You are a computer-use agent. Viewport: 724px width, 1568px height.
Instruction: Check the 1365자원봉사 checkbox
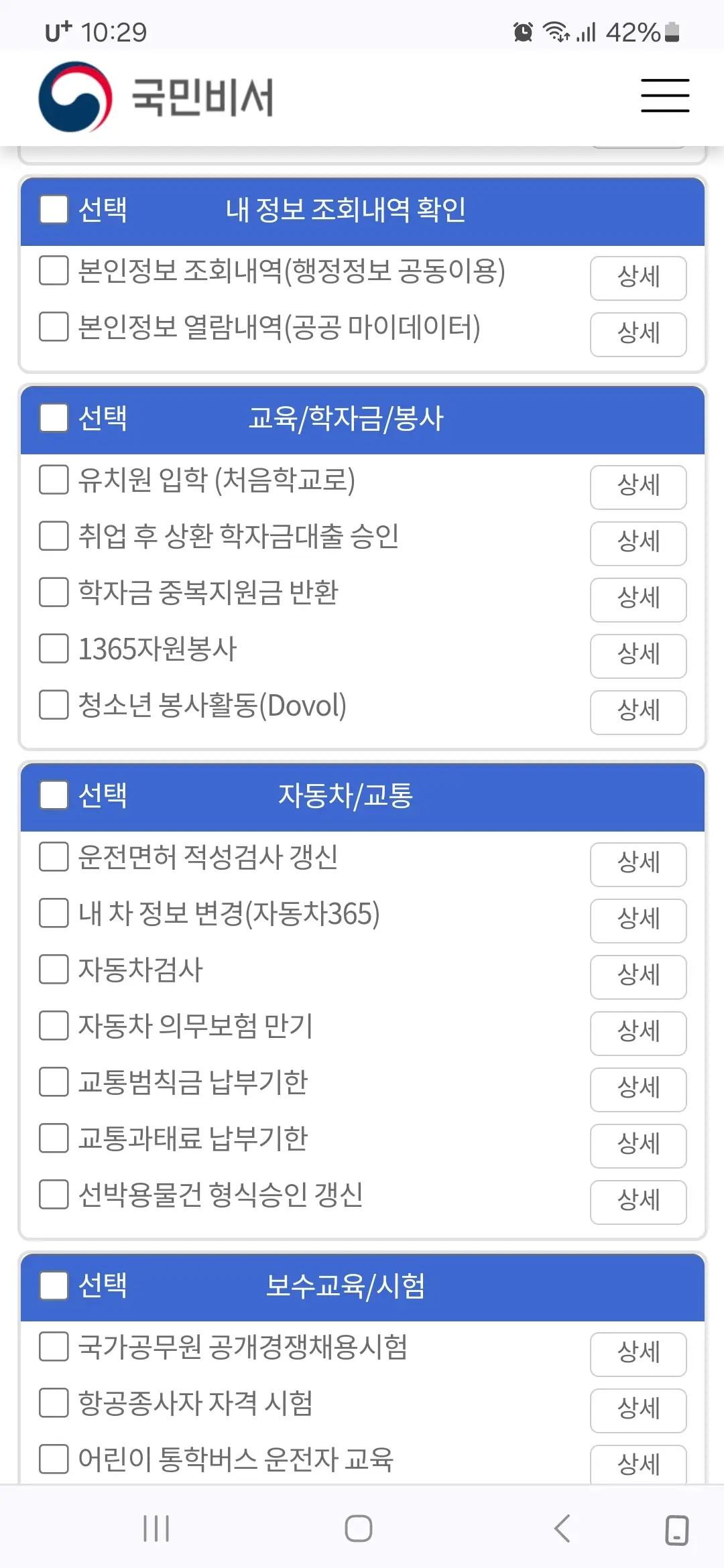point(54,649)
